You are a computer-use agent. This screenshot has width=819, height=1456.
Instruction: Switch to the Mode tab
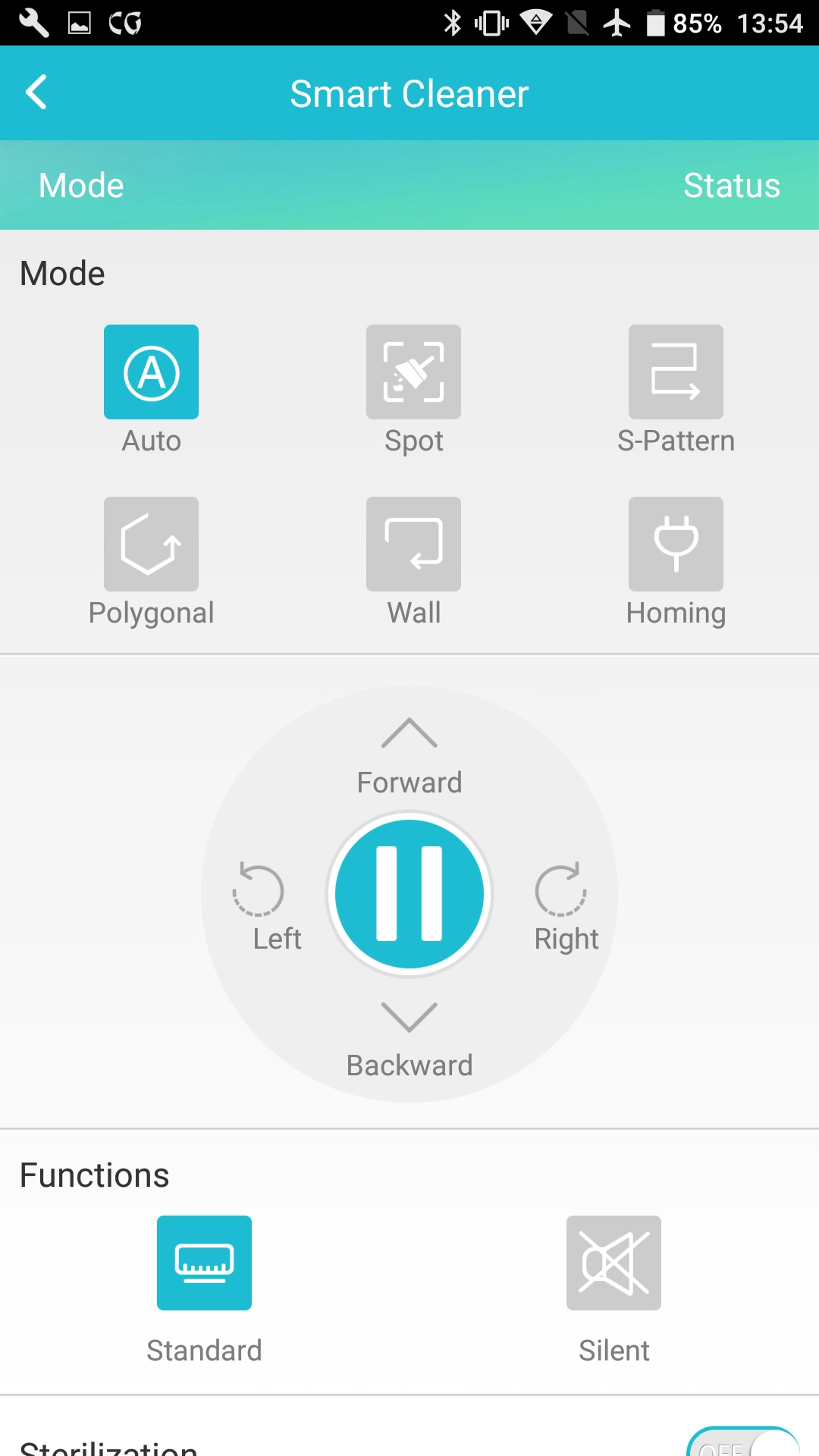81,186
